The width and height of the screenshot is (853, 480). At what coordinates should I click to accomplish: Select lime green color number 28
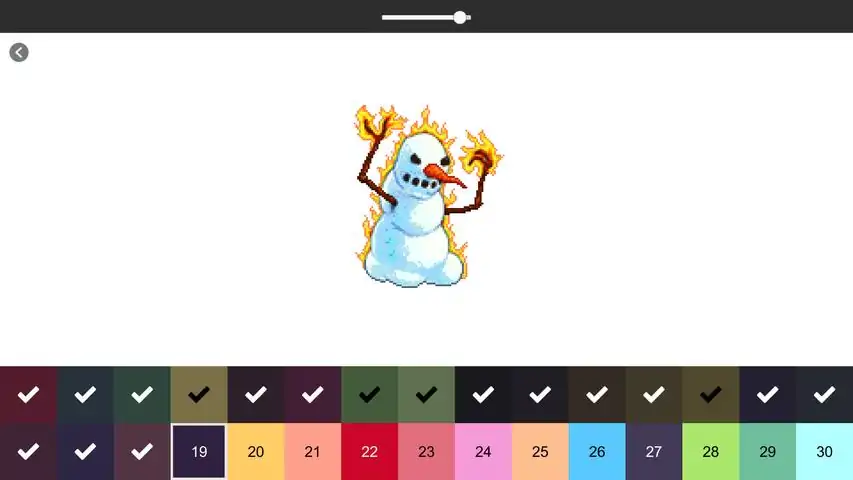pos(711,452)
